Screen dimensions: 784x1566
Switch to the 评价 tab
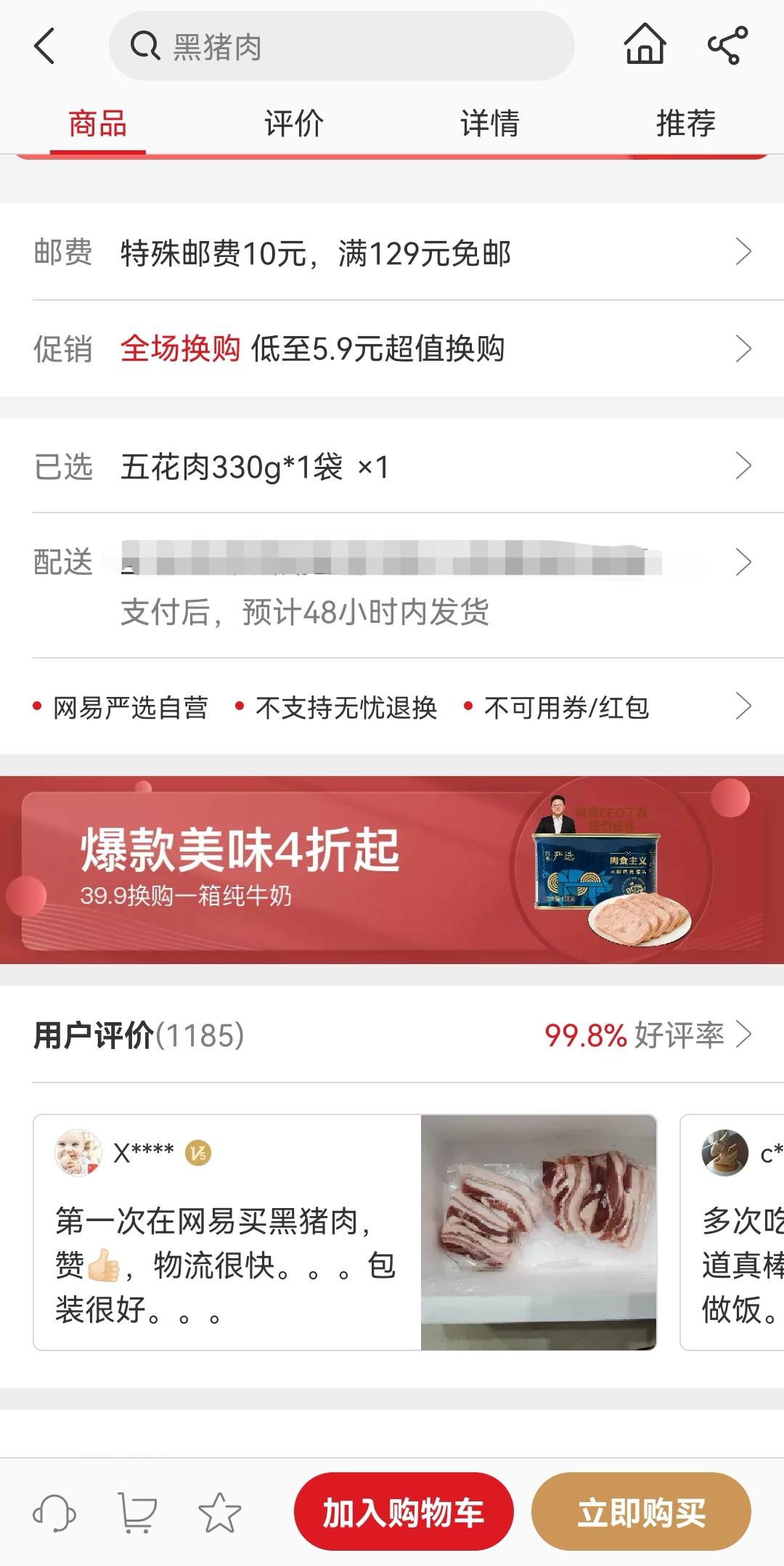click(293, 123)
